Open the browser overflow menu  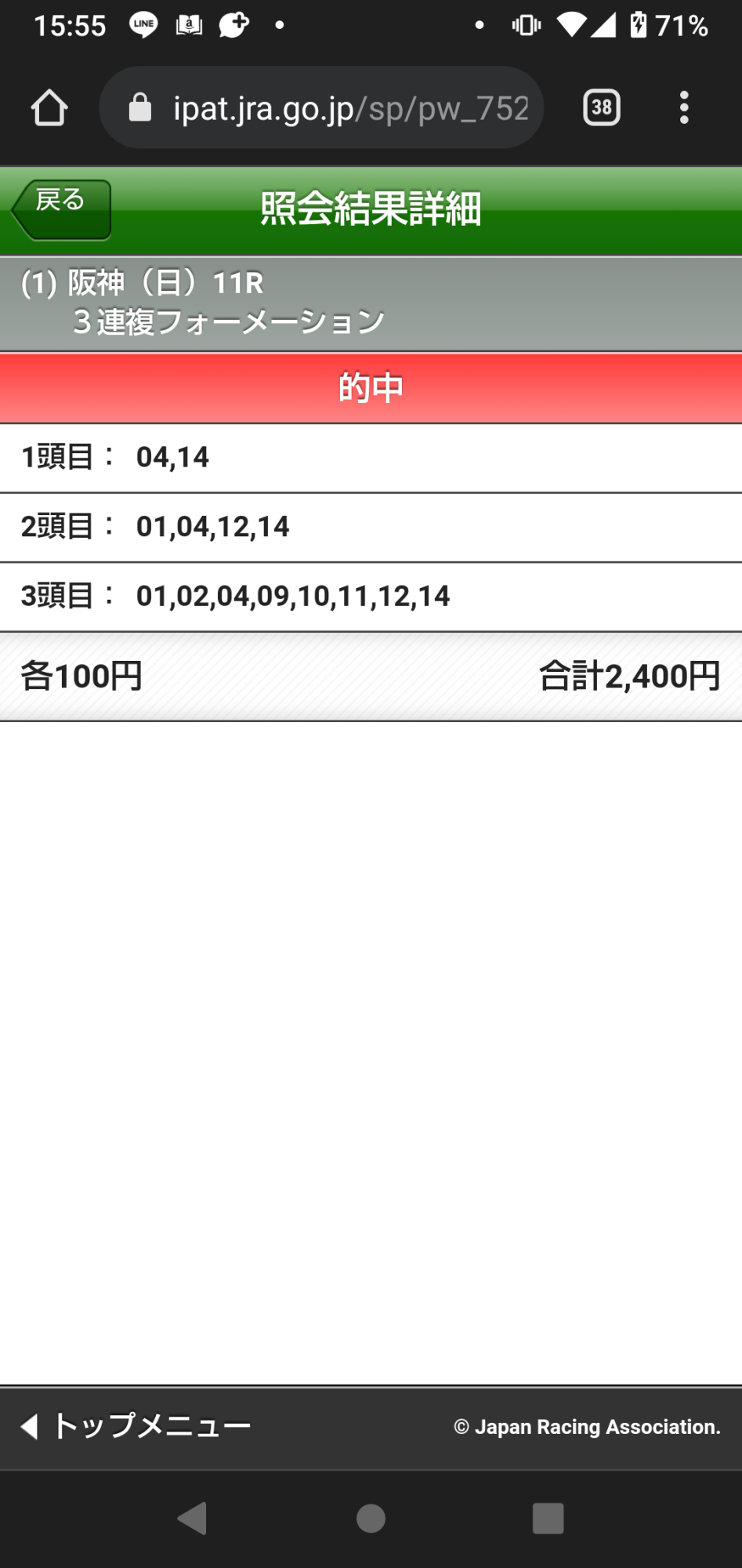(x=684, y=107)
